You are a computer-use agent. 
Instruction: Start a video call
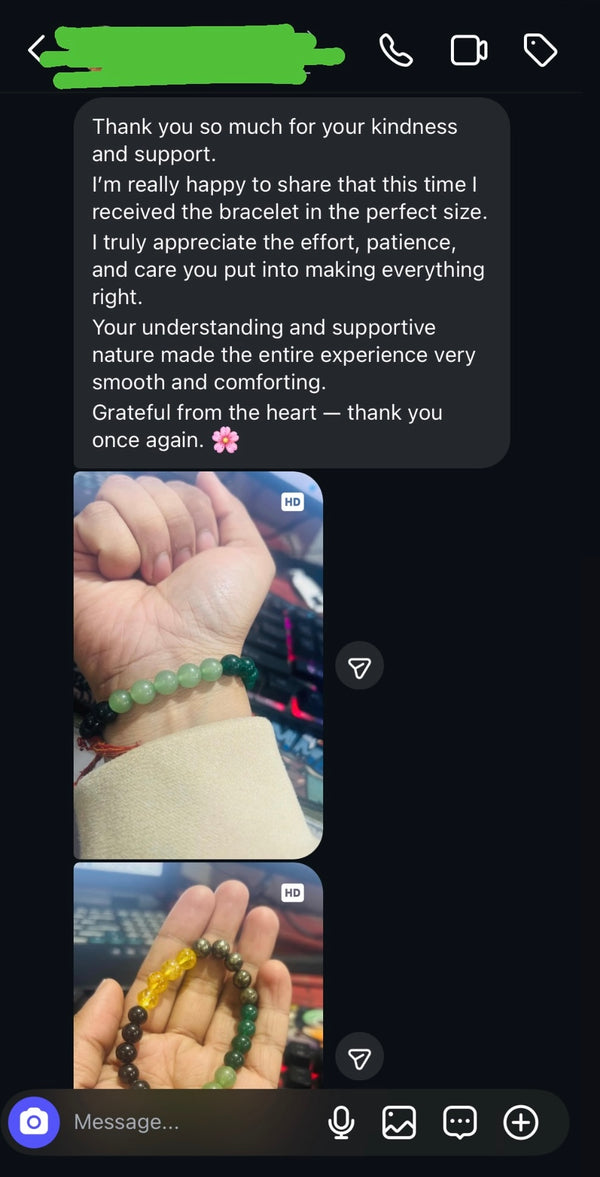468,50
